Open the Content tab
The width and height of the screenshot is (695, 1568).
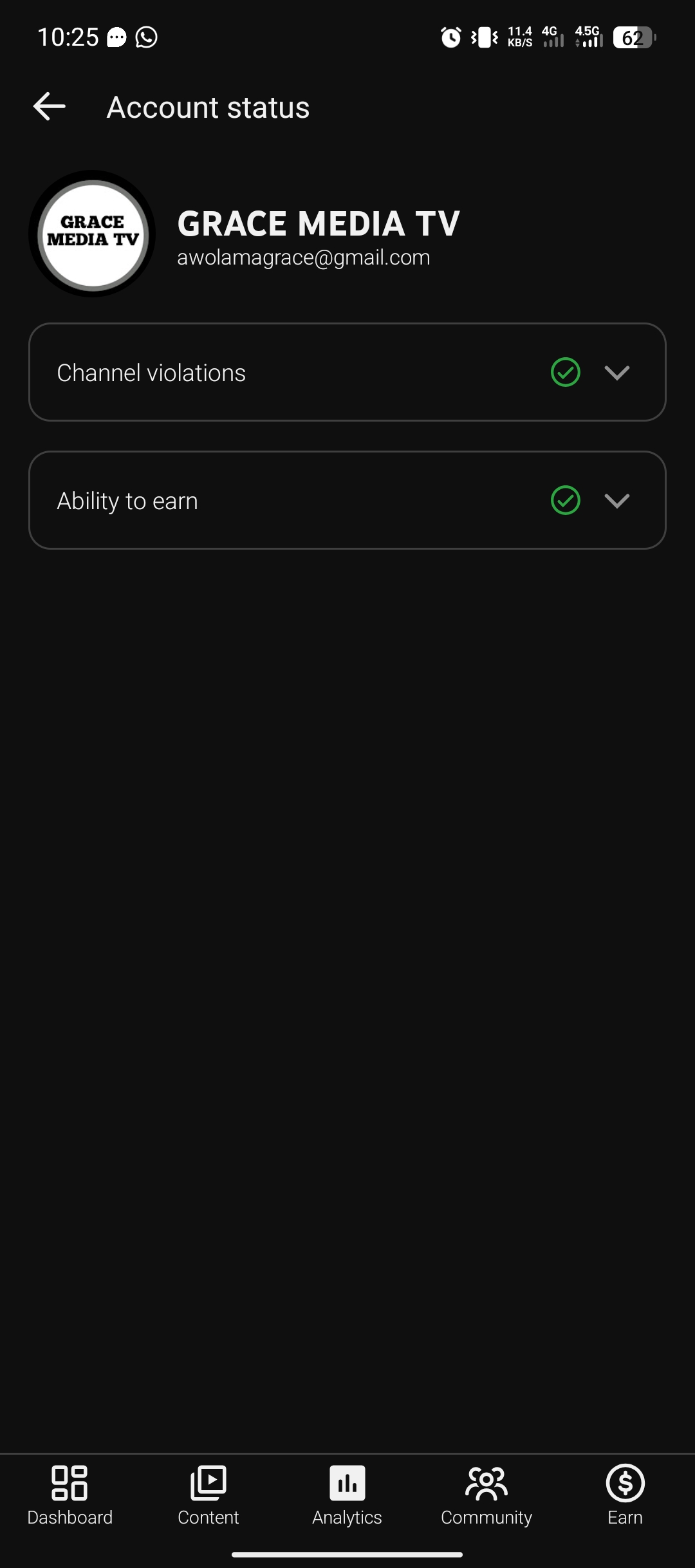click(x=208, y=1496)
